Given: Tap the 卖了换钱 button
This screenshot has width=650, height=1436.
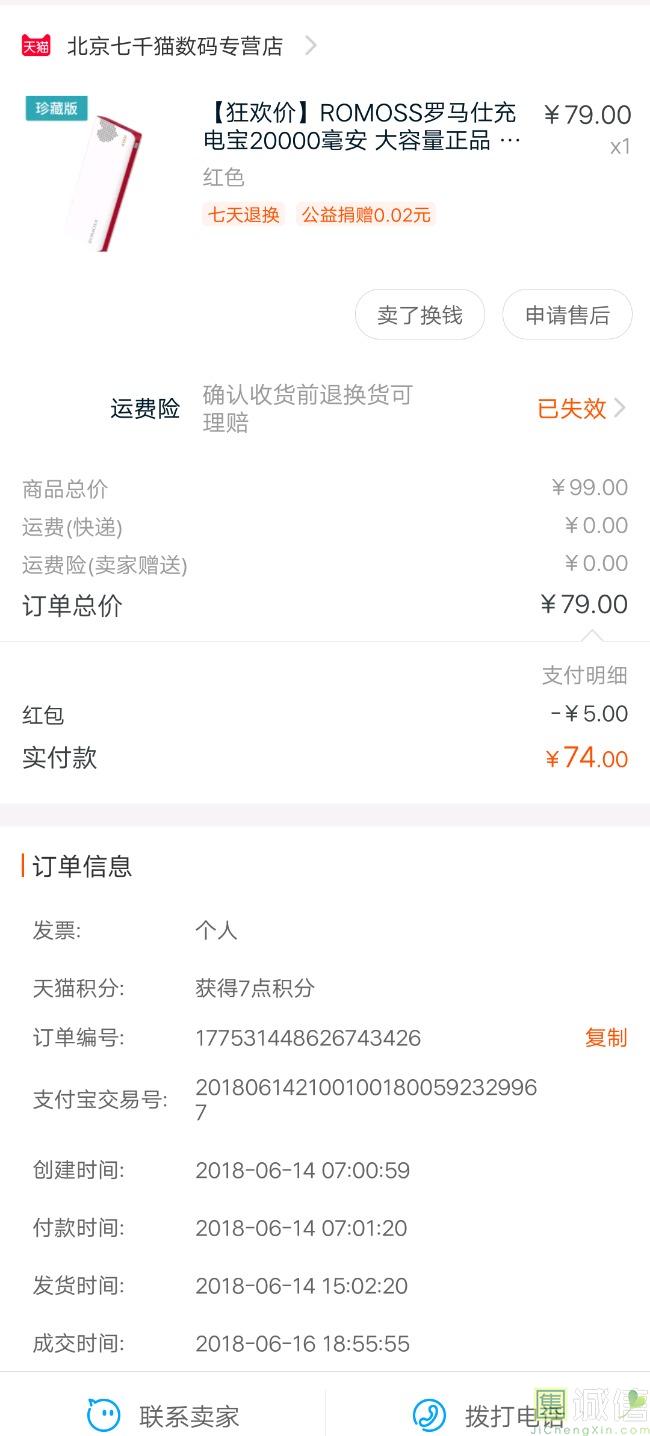Looking at the screenshot, I should pos(420,316).
